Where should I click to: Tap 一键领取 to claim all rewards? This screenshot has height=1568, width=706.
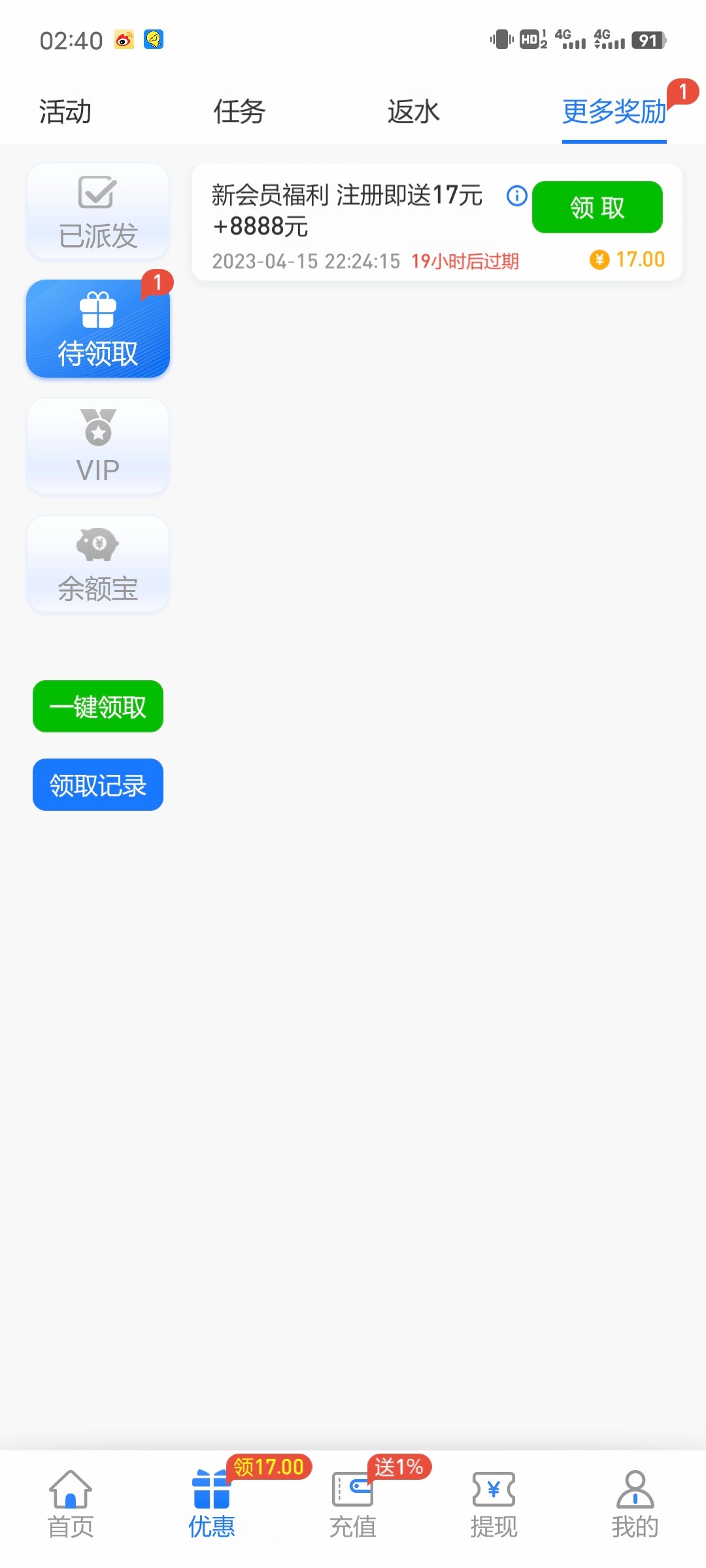point(98,706)
